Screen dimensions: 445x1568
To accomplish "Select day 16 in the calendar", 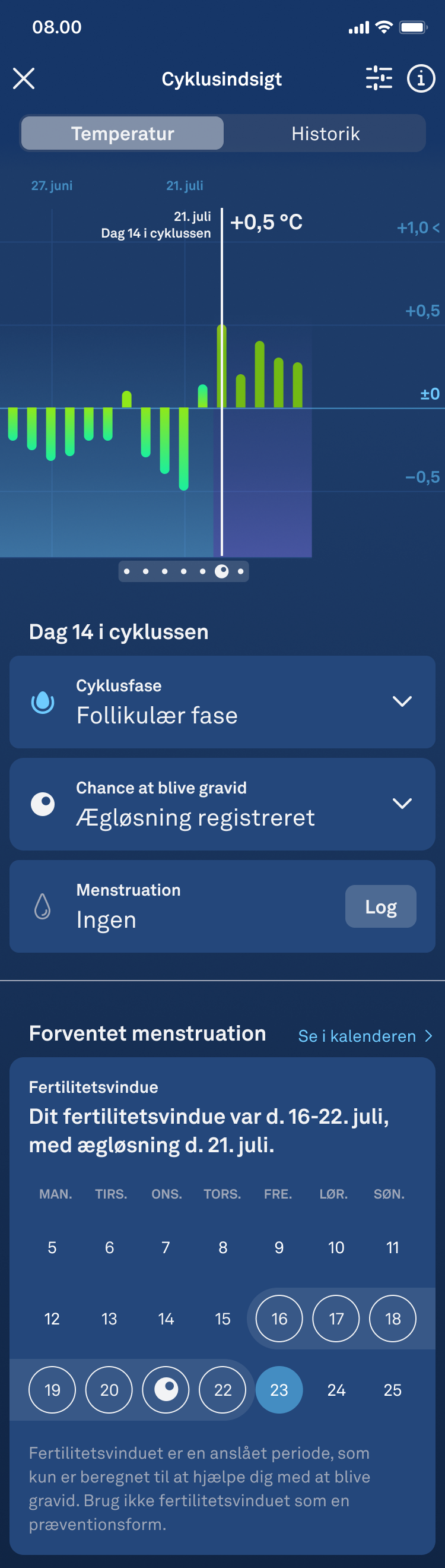I will [x=279, y=1319].
